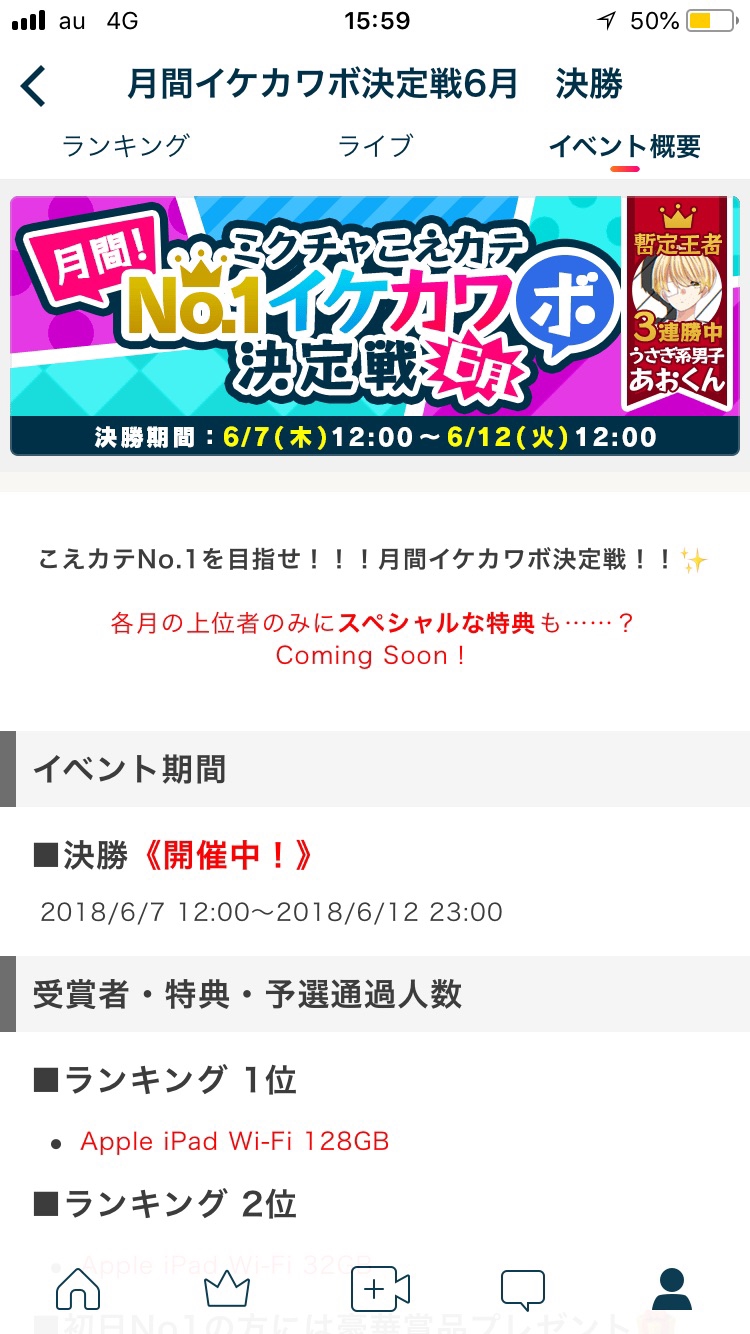This screenshot has width=750, height=1334.
Task: Open the crown ranking icon in bottom bar
Action: tap(227, 1290)
